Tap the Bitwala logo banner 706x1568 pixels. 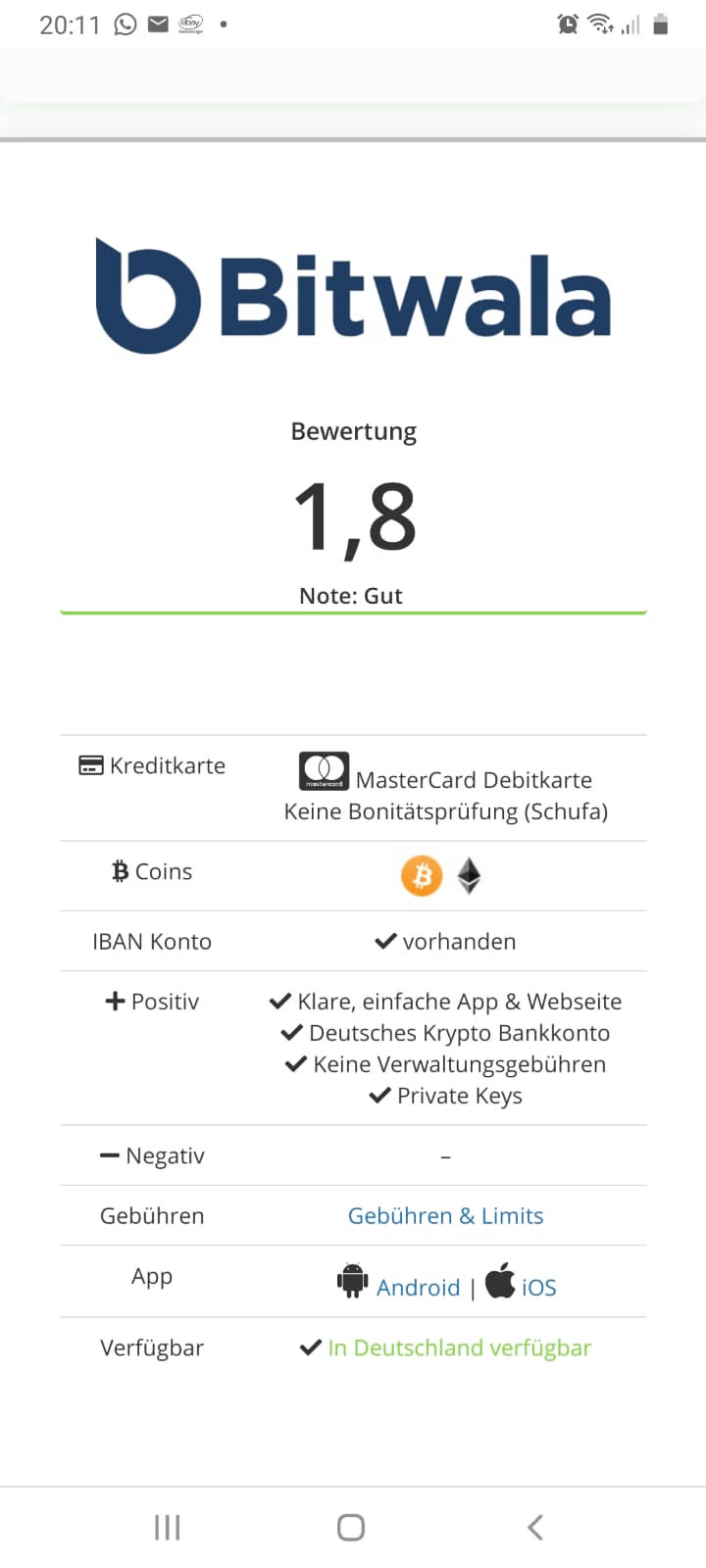click(x=353, y=297)
